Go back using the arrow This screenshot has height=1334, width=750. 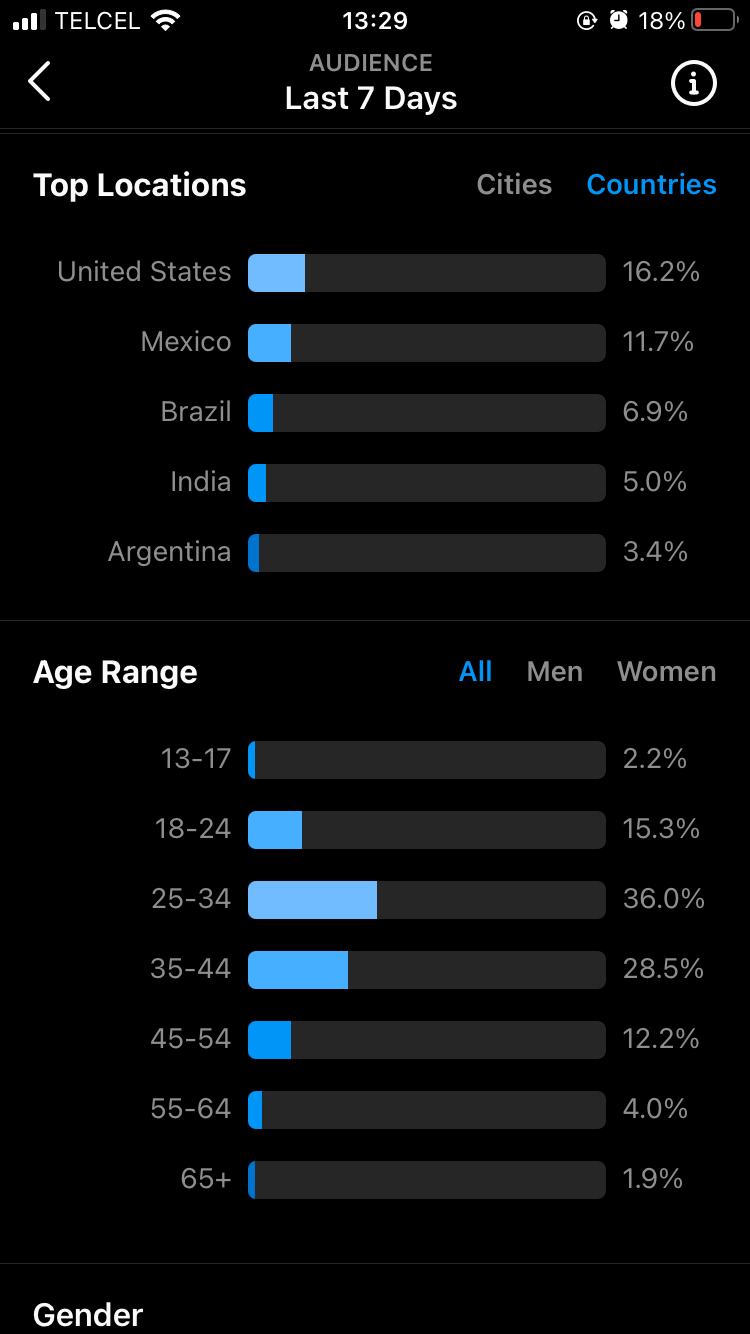40,82
